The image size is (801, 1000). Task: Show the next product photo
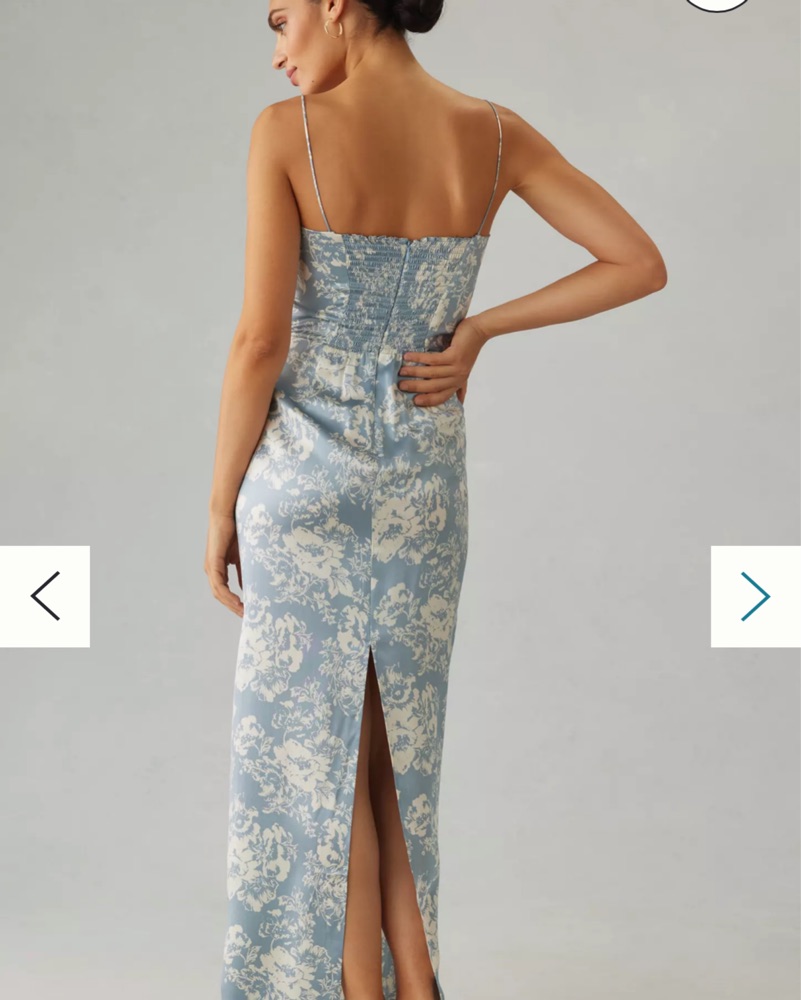pos(755,596)
